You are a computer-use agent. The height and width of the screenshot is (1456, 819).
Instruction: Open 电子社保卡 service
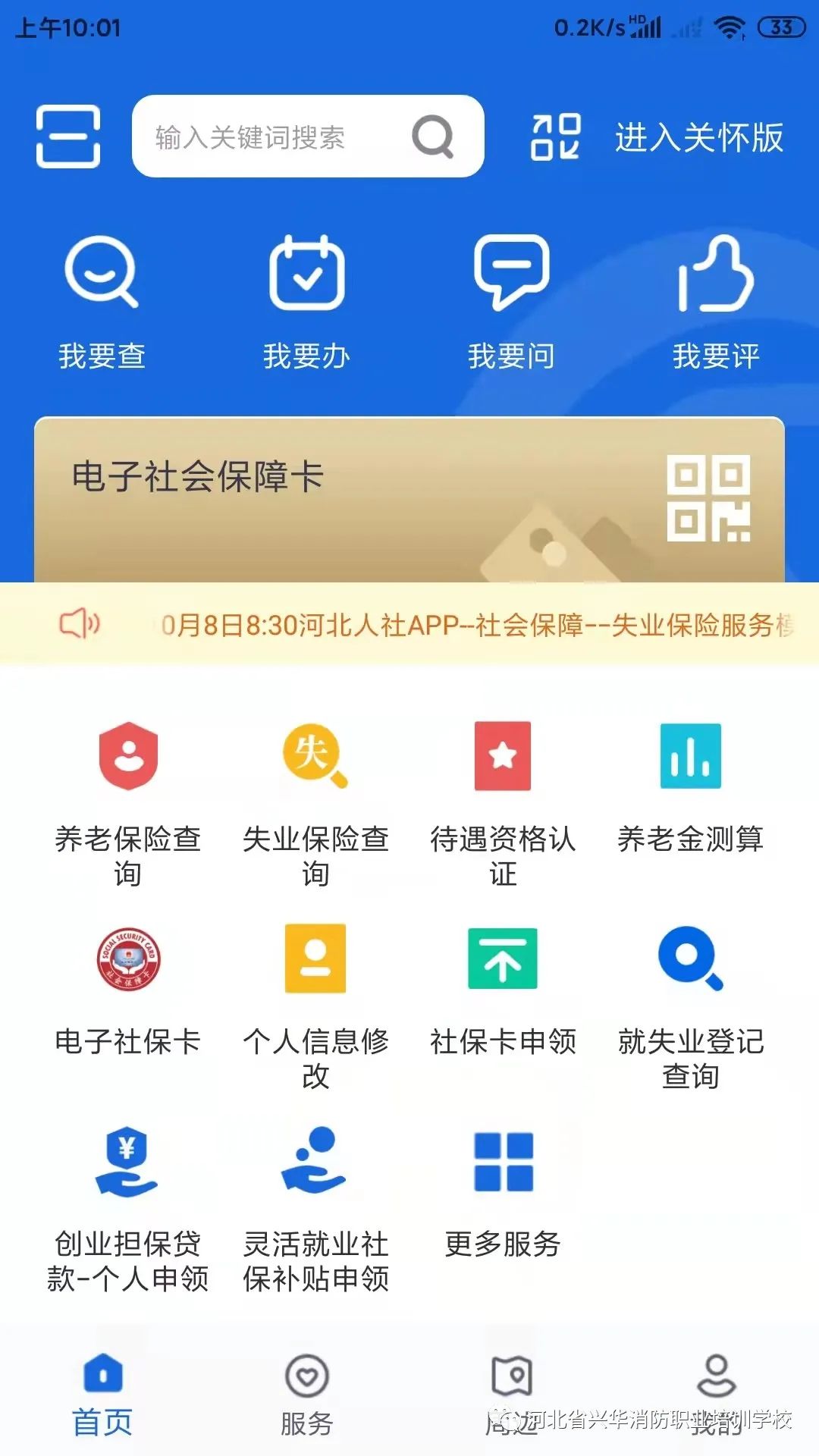(x=127, y=993)
